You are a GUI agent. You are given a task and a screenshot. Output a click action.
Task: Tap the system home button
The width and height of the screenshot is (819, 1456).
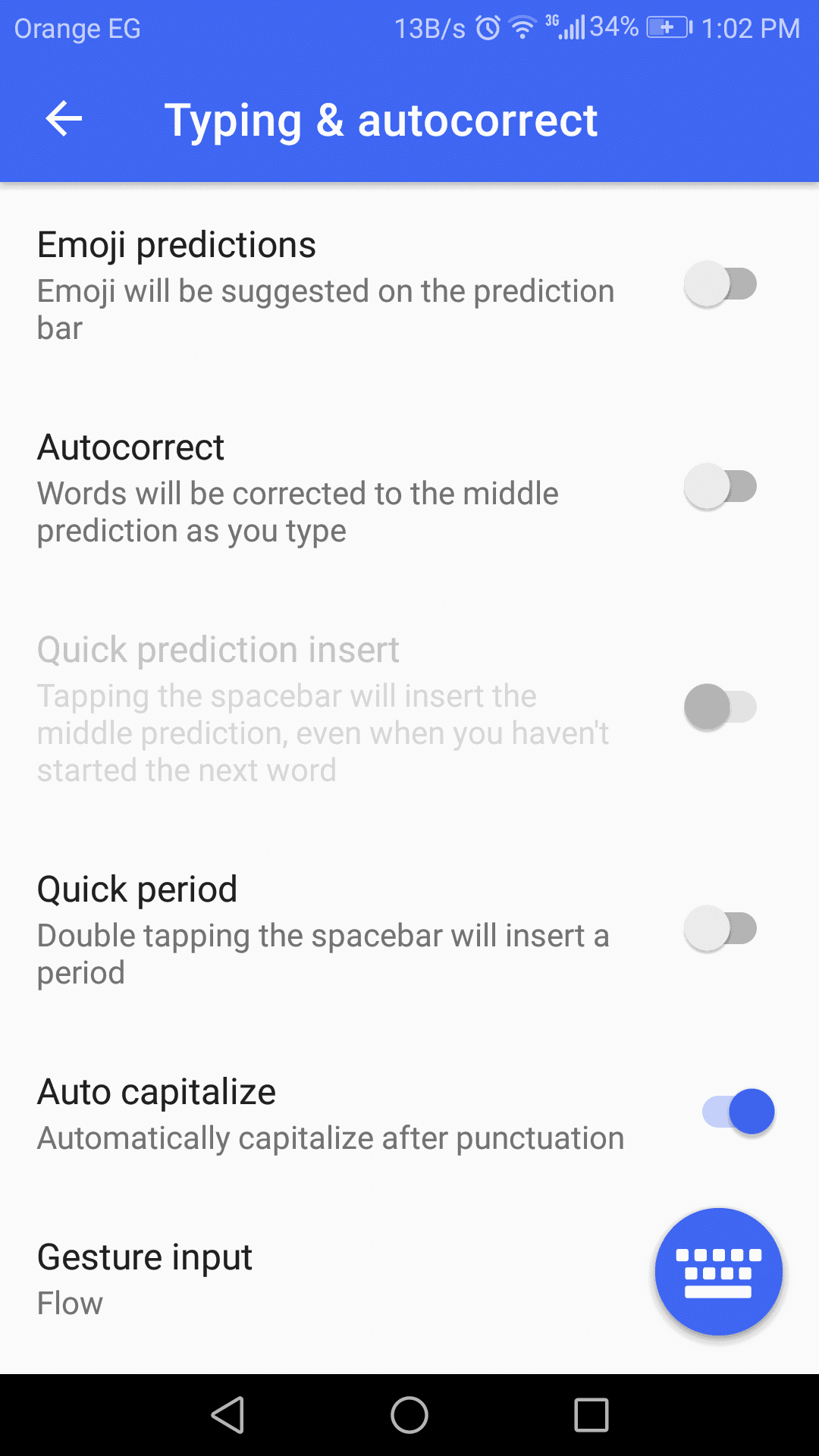[409, 1415]
